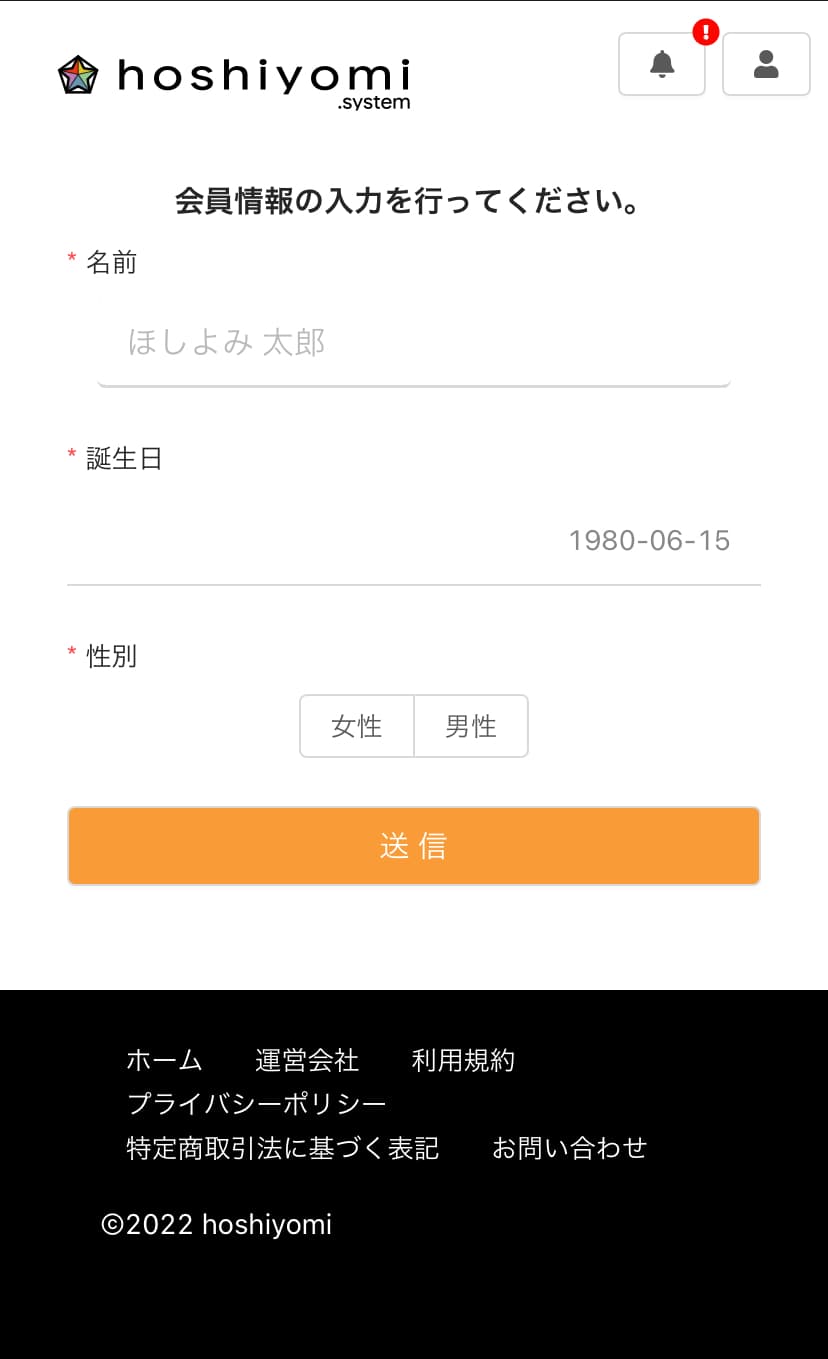Open the user profile icon
The image size is (828, 1359).
[766, 64]
